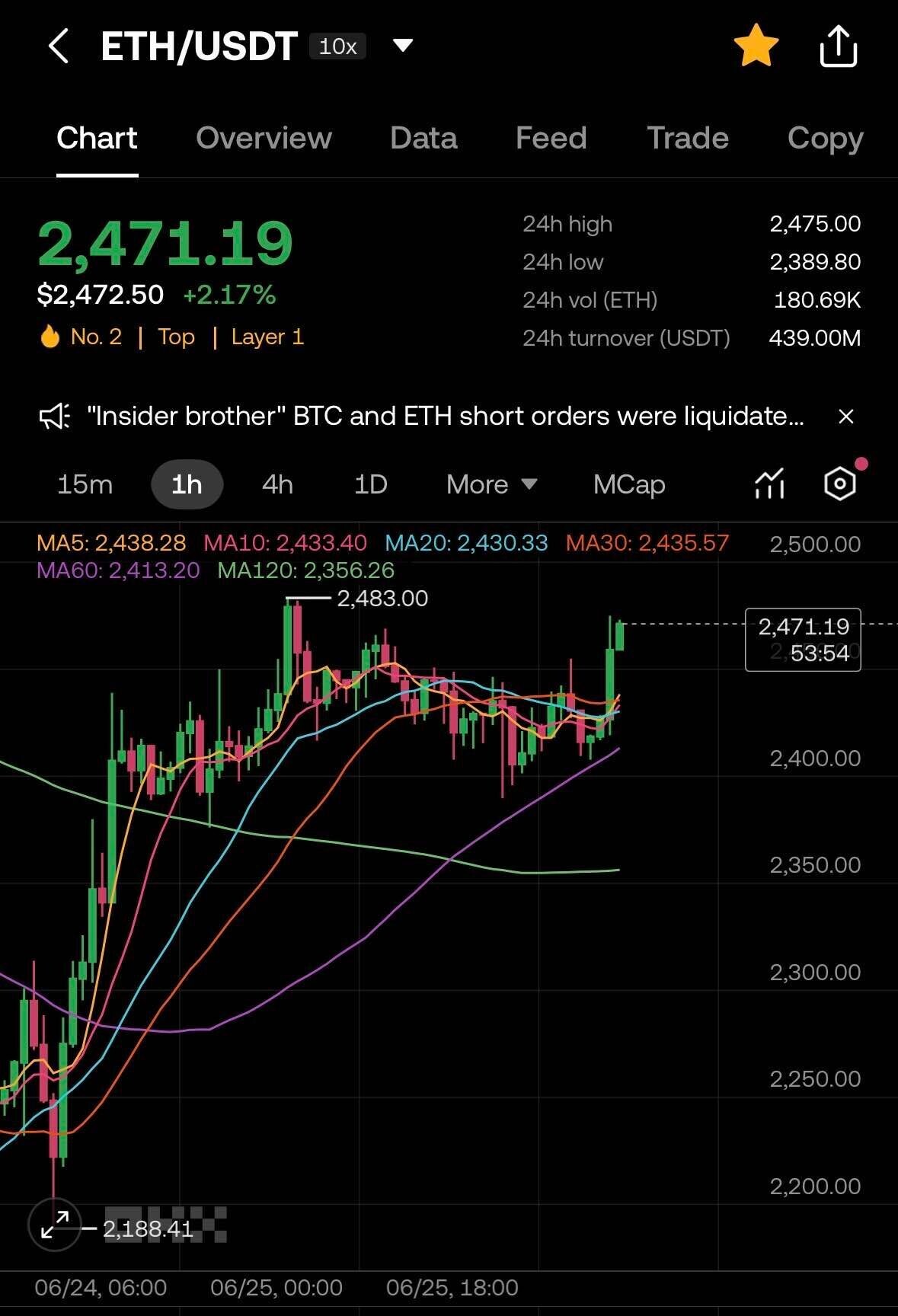Open the Copy tab

(x=825, y=138)
